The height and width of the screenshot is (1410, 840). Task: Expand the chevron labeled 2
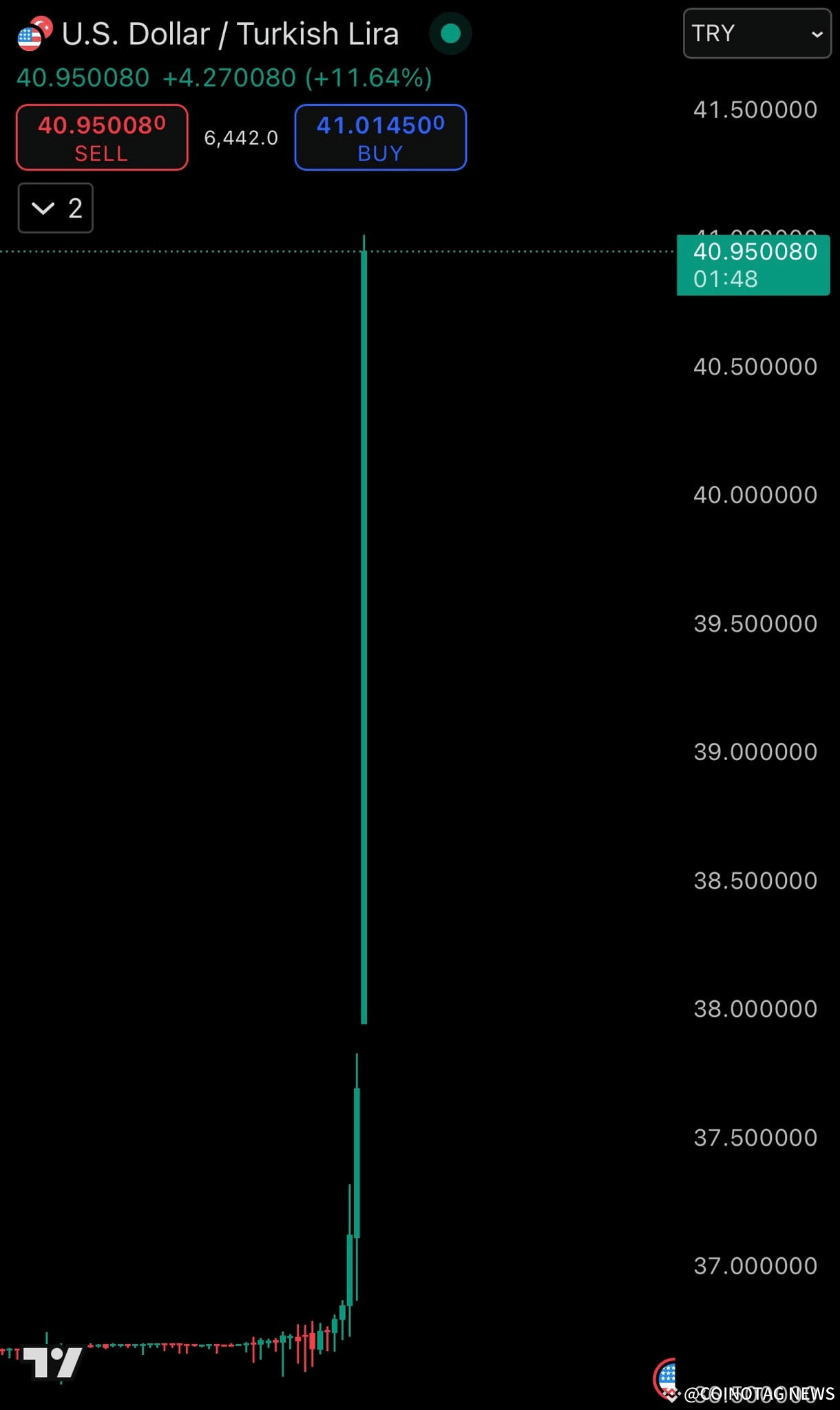tap(55, 208)
